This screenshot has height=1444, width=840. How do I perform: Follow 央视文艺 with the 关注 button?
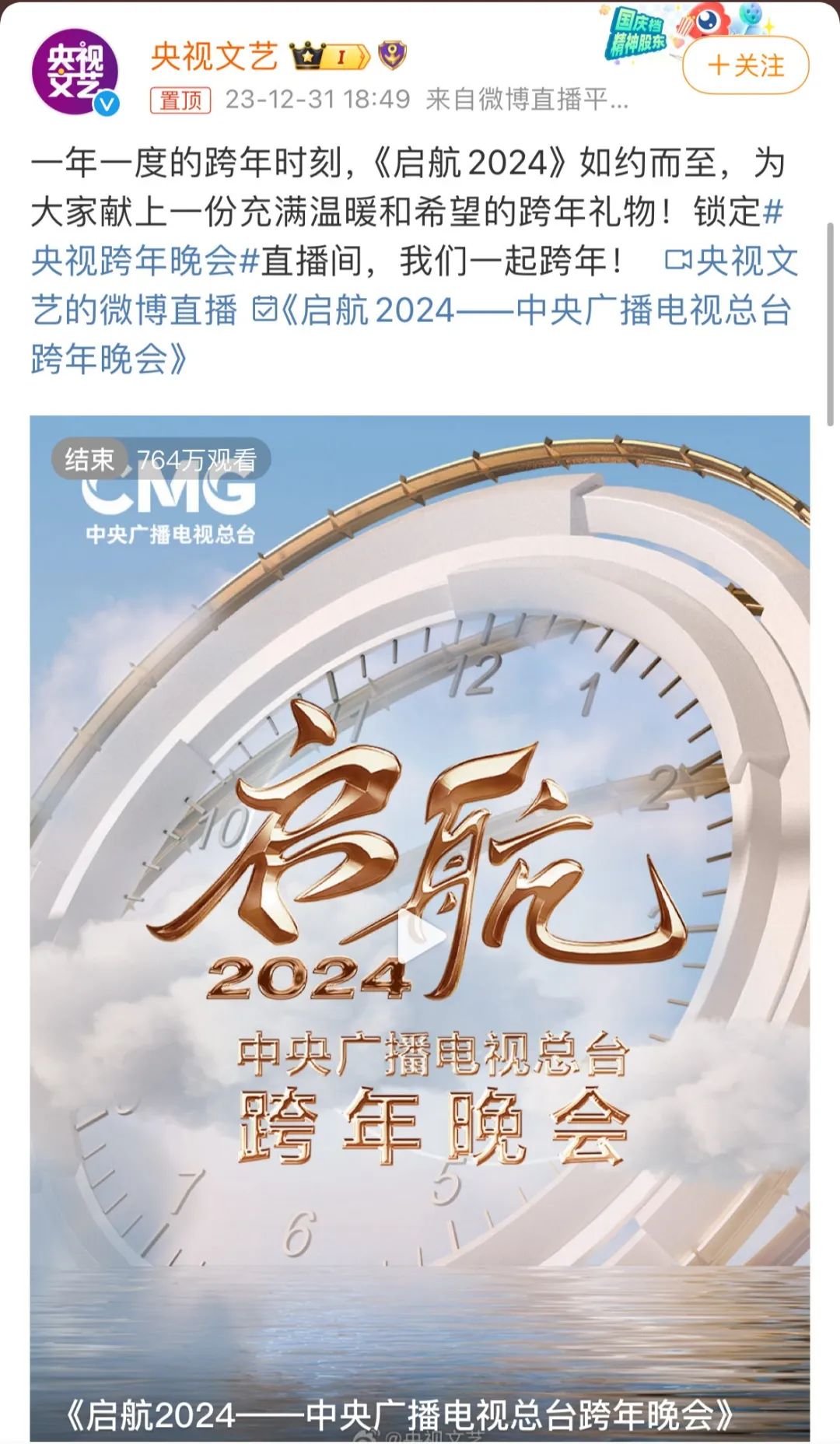745,65
